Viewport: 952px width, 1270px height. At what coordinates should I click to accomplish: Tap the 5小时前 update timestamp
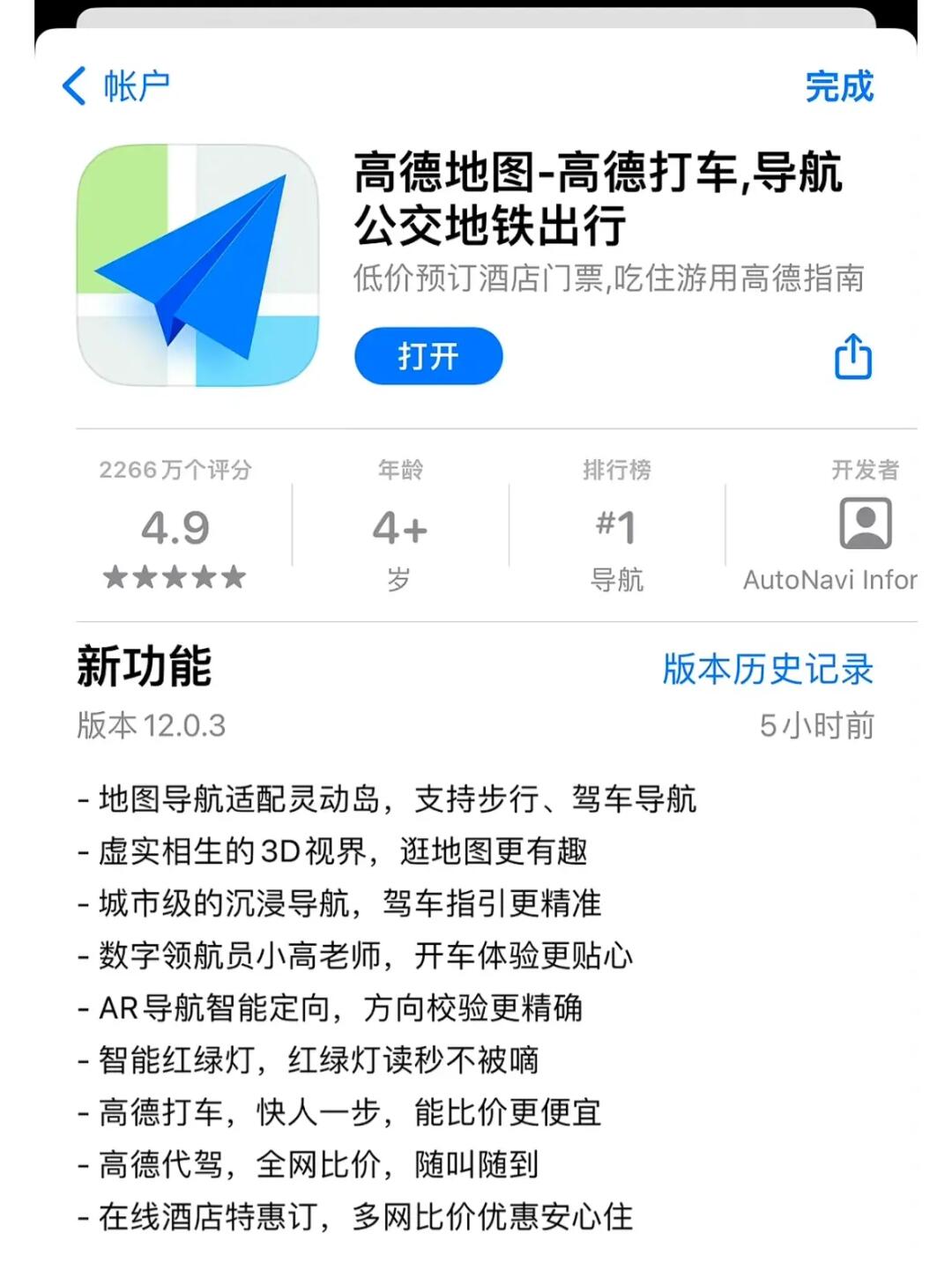click(816, 725)
